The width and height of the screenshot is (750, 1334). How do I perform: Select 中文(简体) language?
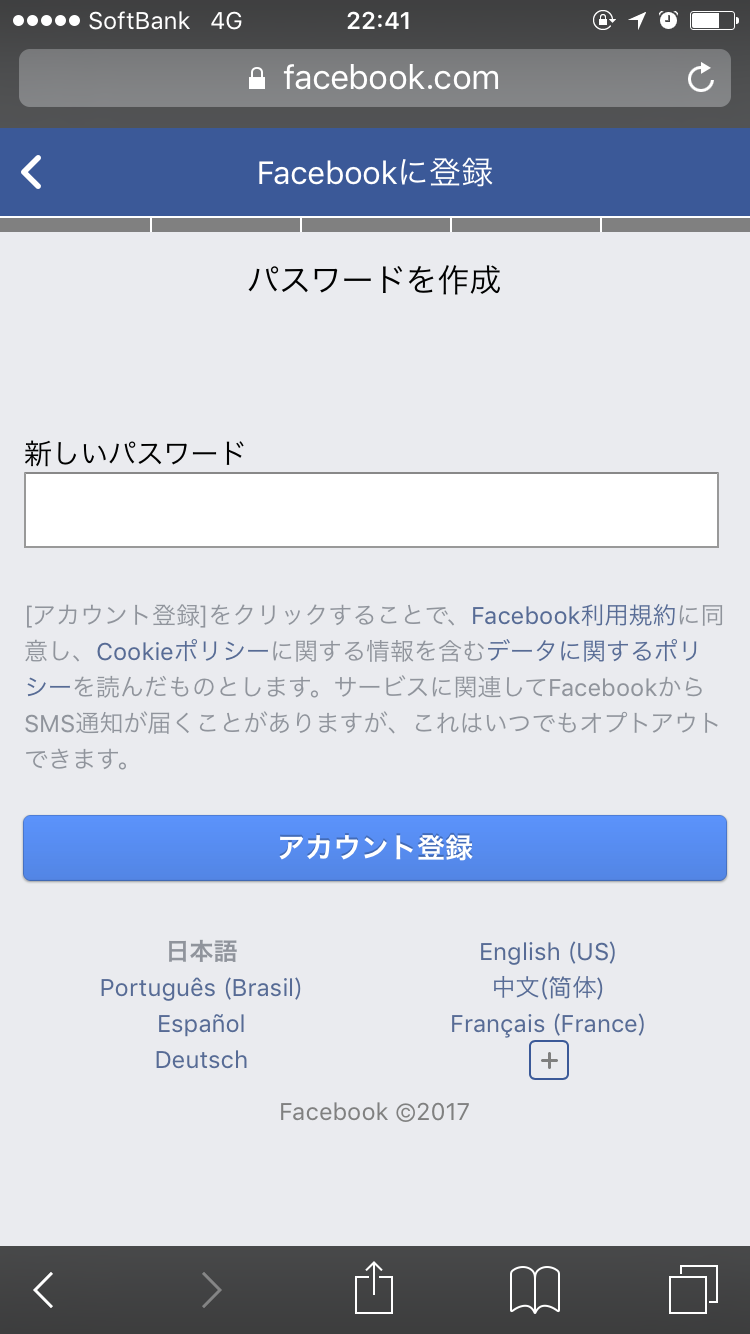[x=548, y=988]
